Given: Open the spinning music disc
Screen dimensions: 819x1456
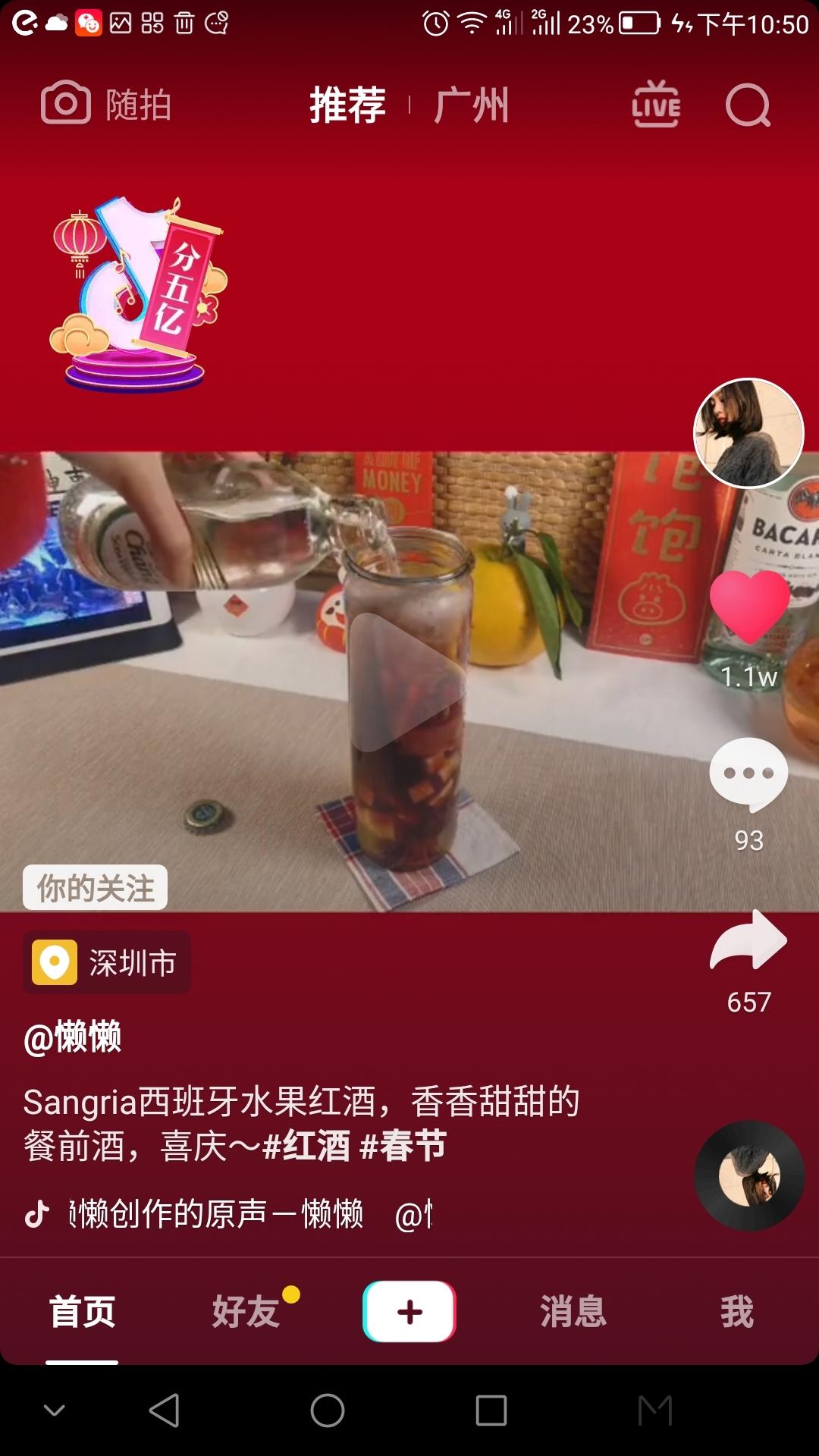Looking at the screenshot, I should [749, 1175].
